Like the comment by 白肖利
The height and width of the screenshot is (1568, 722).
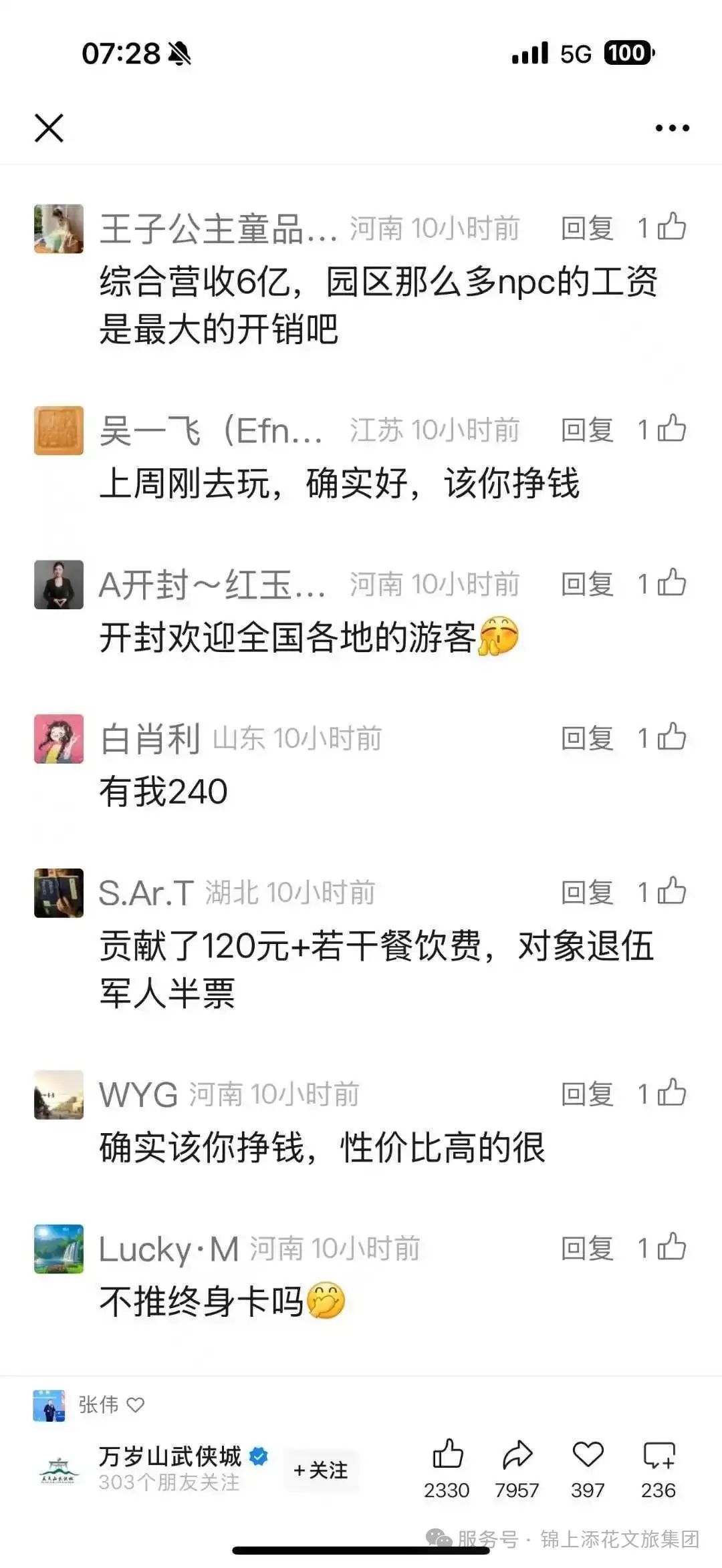(x=673, y=738)
